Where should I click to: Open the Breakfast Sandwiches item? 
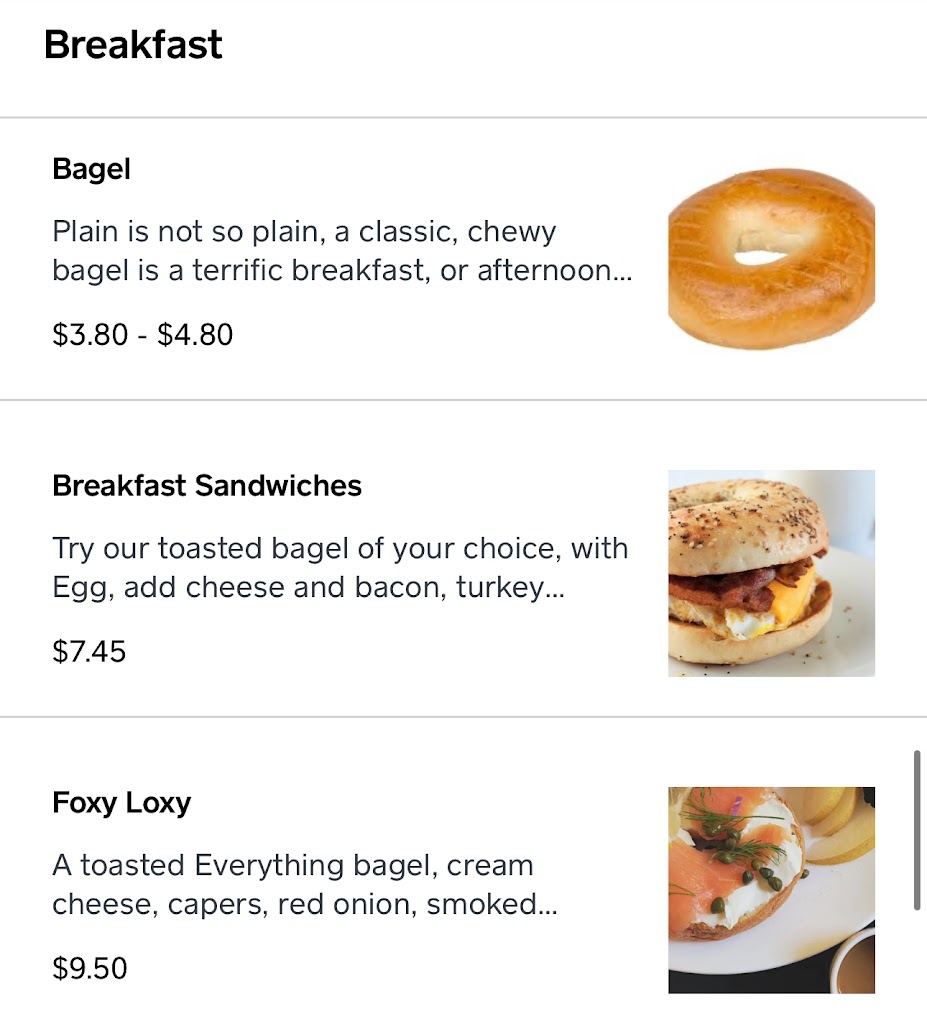(x=207, y=486)
